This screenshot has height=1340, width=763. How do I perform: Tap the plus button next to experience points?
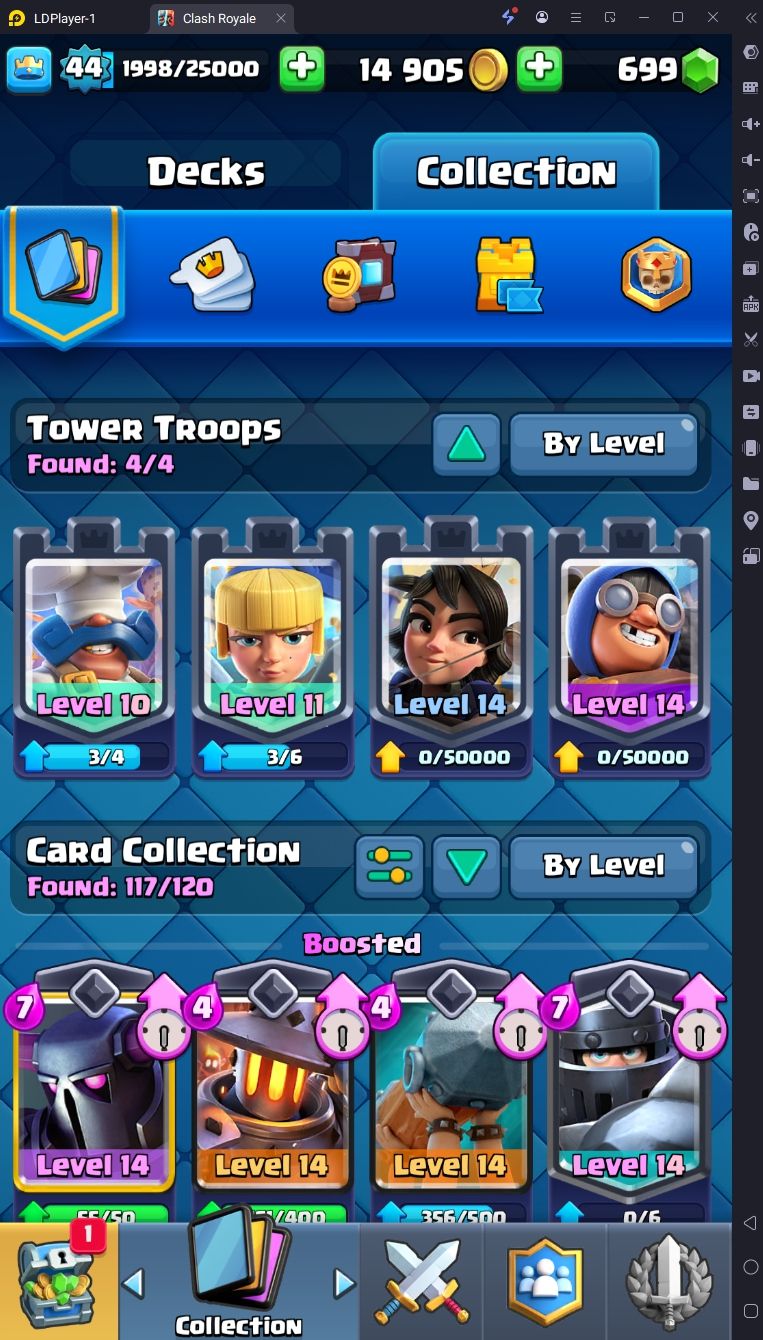[x=301, y=69]
